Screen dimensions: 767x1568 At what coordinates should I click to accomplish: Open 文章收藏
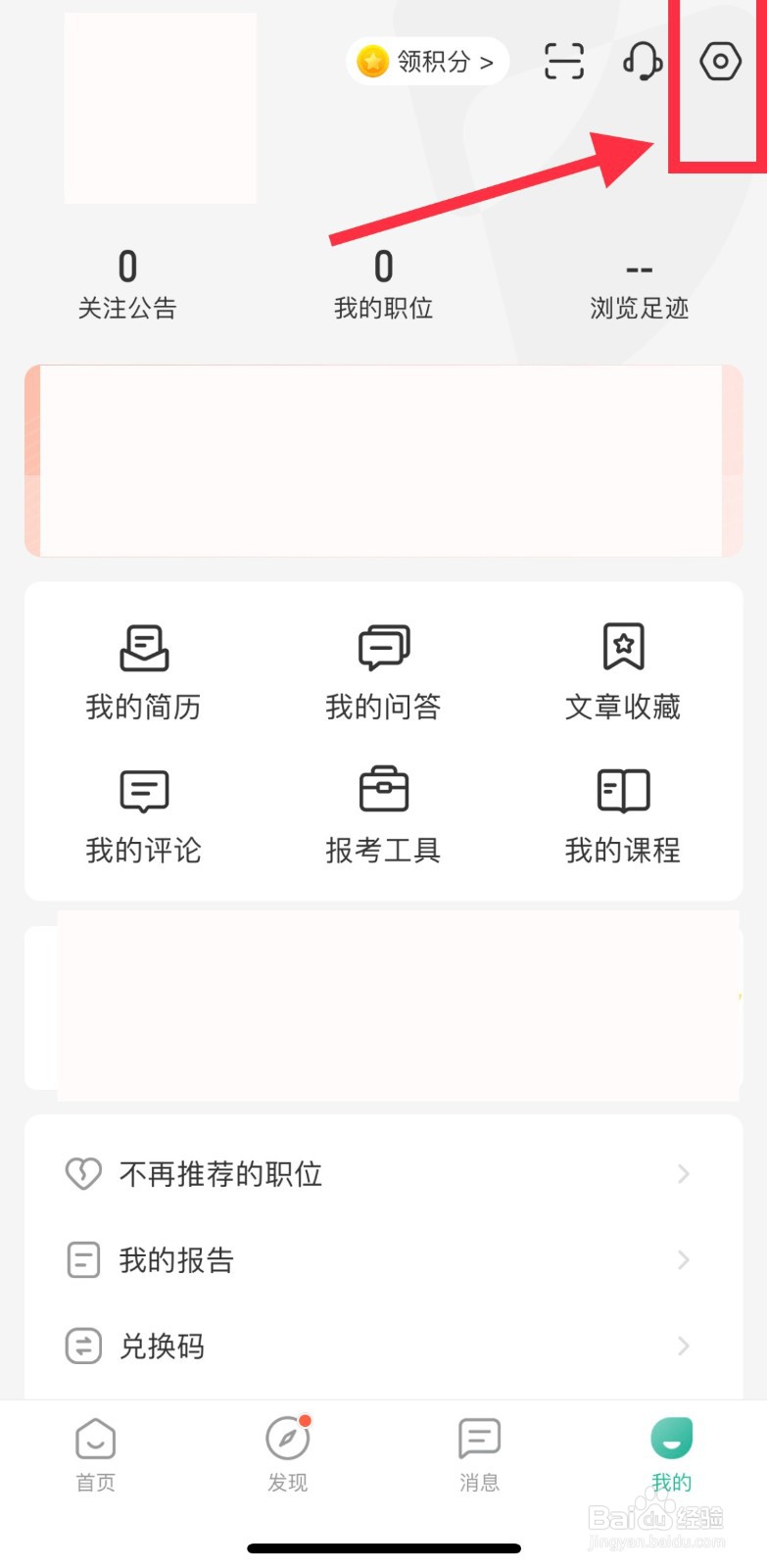pos(623,672)
